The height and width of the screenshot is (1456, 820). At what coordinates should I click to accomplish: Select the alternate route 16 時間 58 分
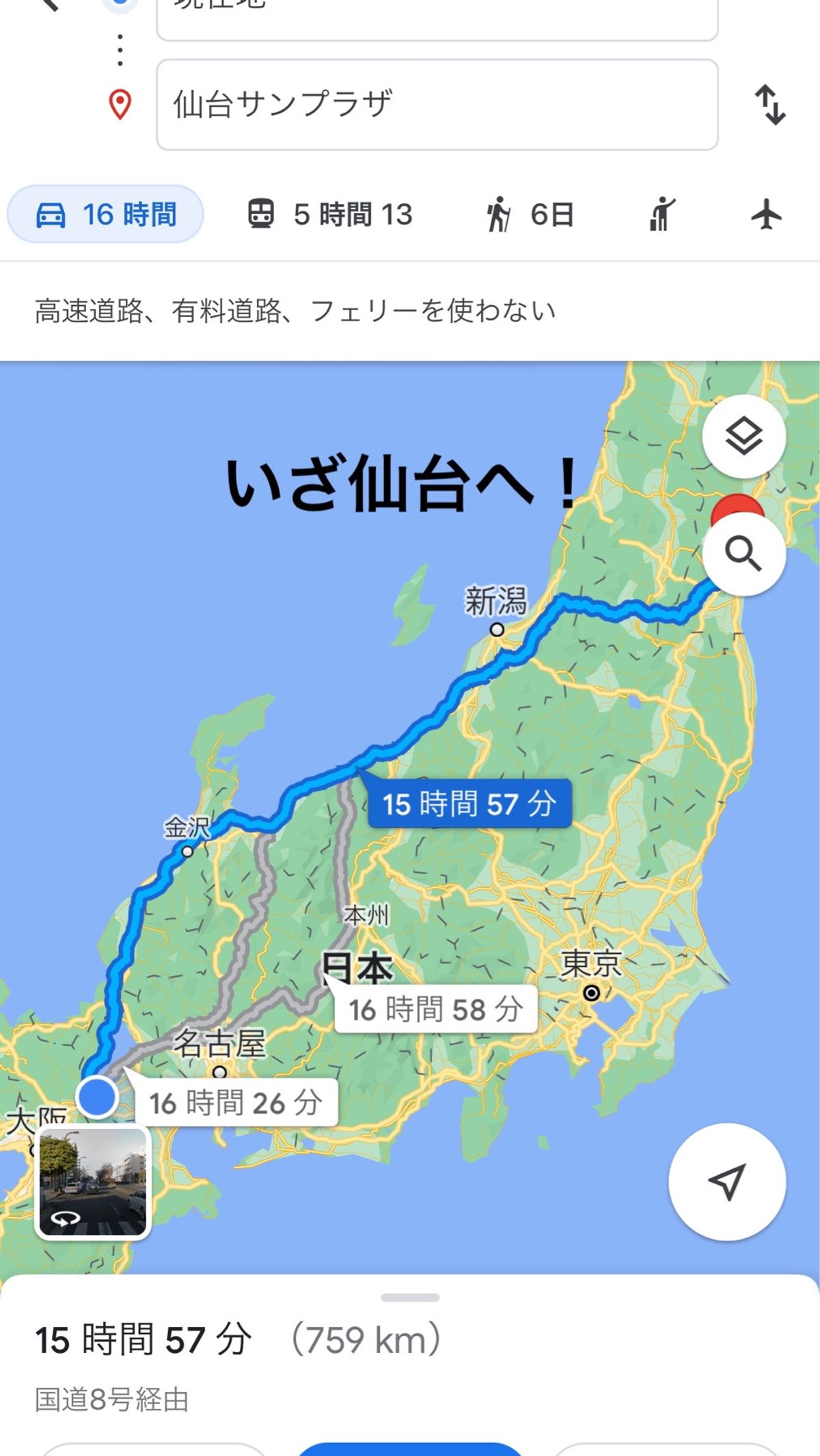(436, 1009)
